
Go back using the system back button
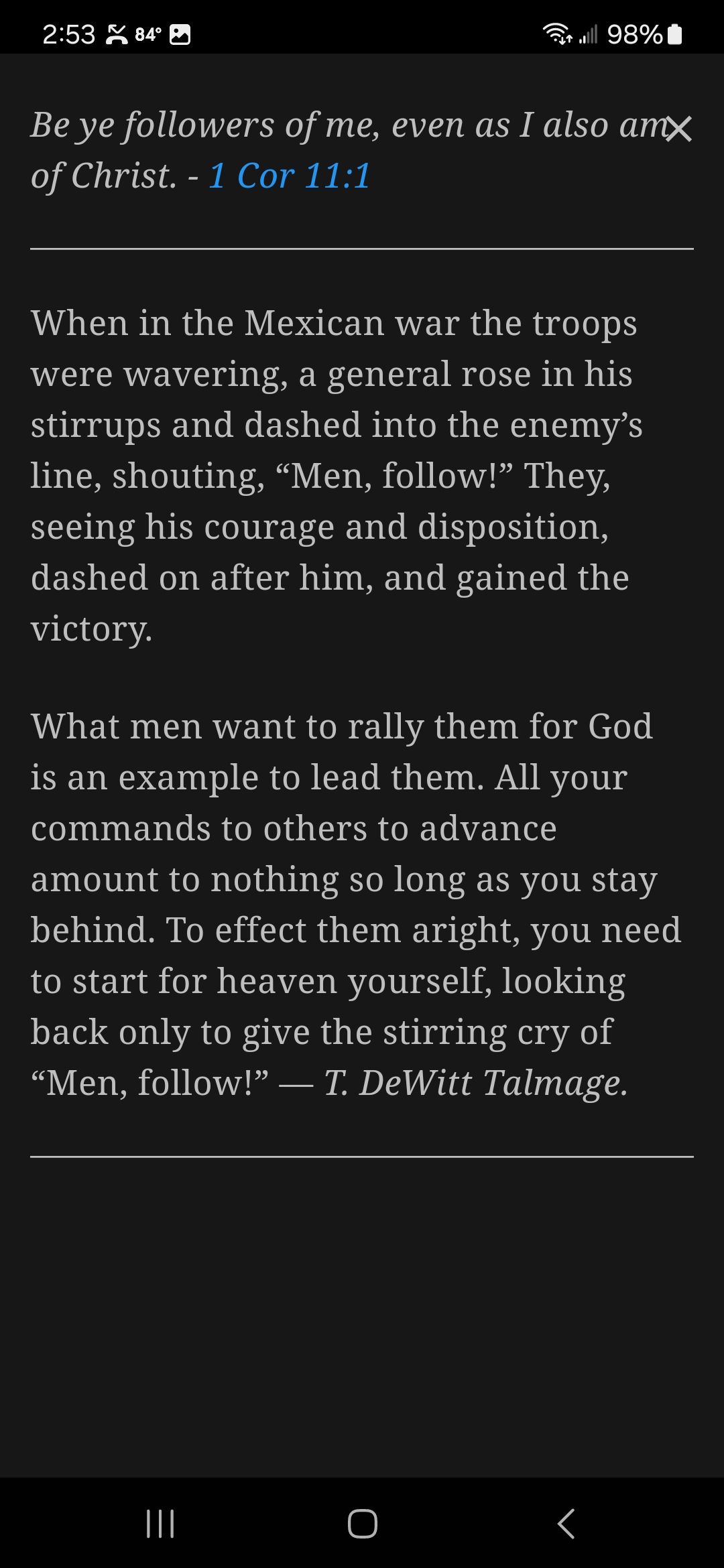(x=566, y=1523)
